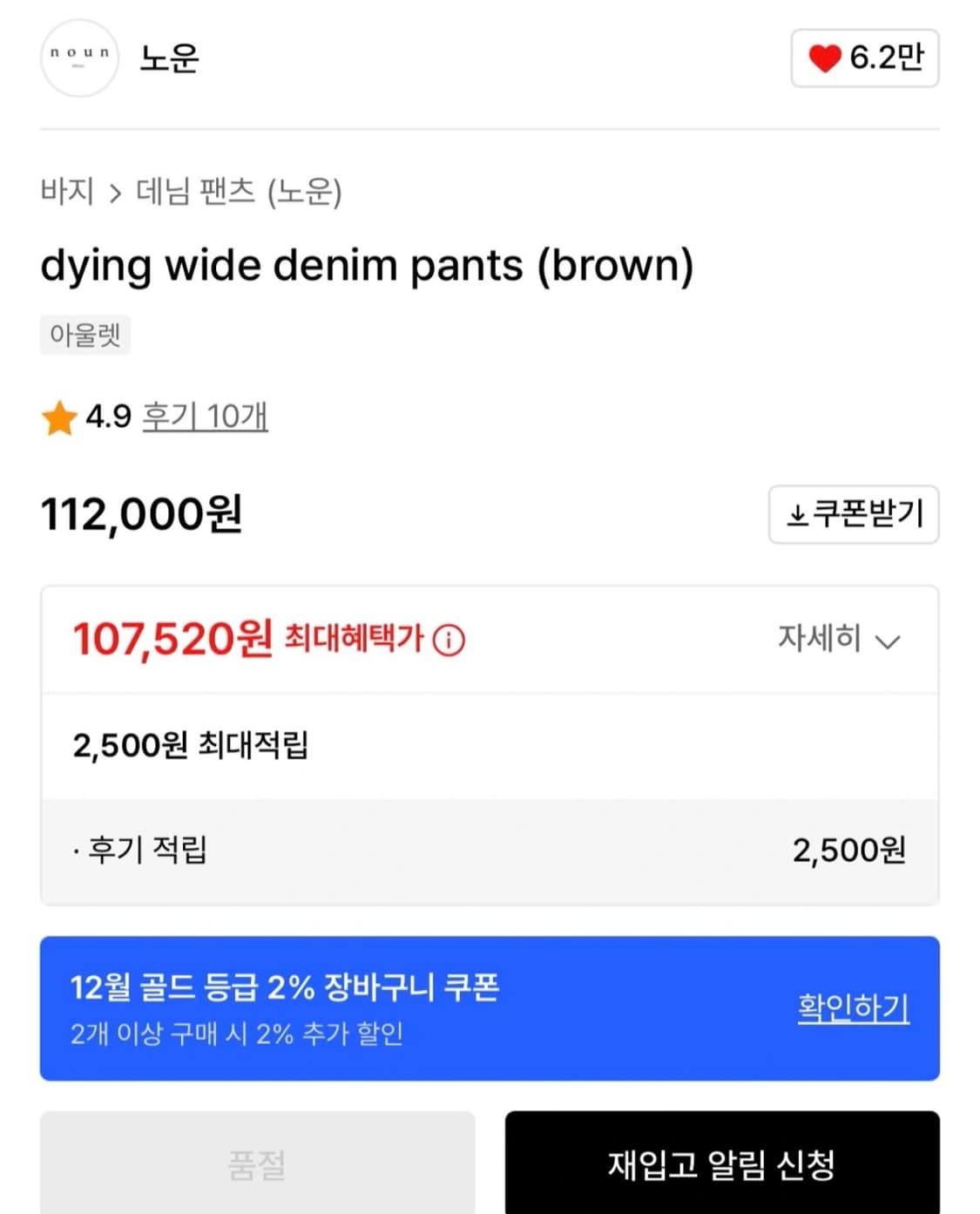
Task: Click the info icon next to 최대혜택가
Action: (449, 641)
